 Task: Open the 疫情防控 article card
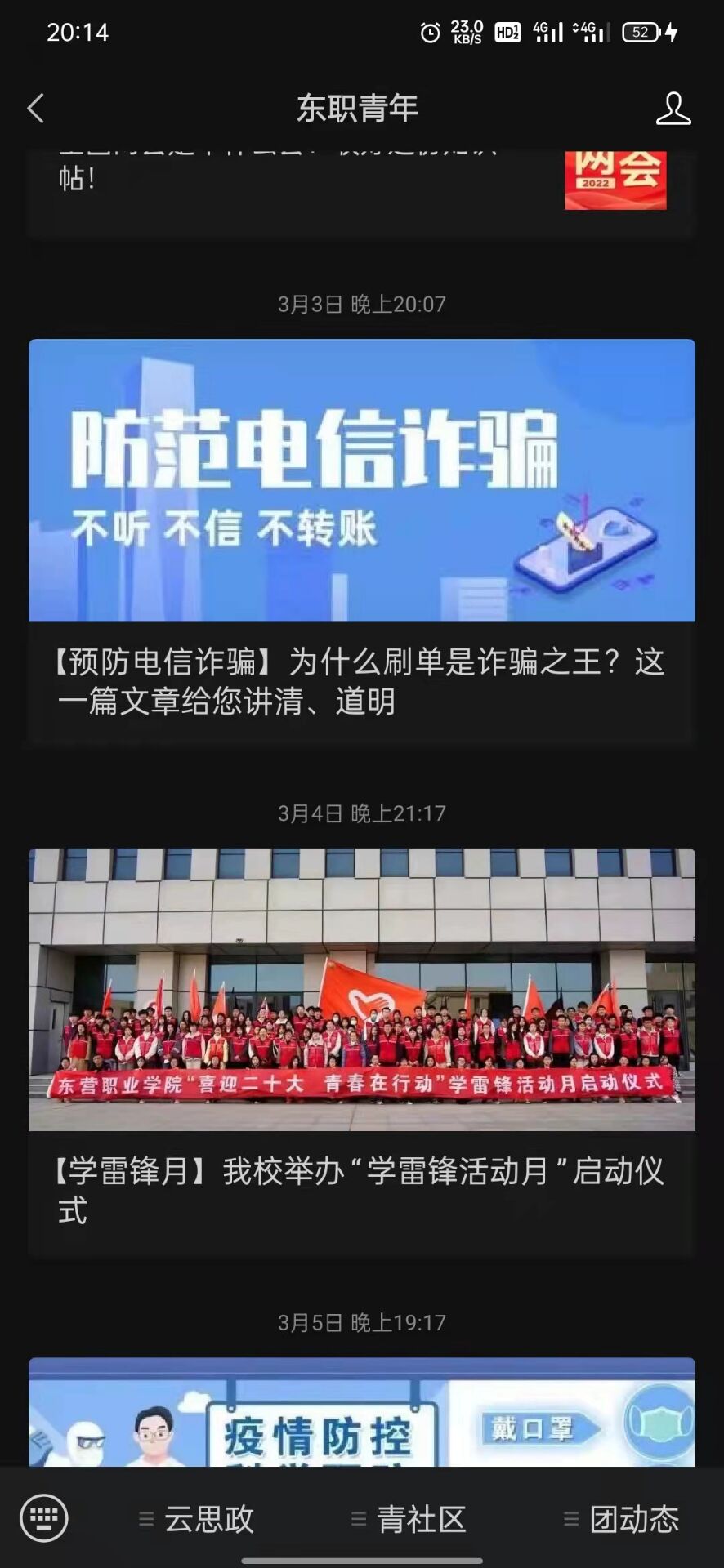tap(362, 1411)
